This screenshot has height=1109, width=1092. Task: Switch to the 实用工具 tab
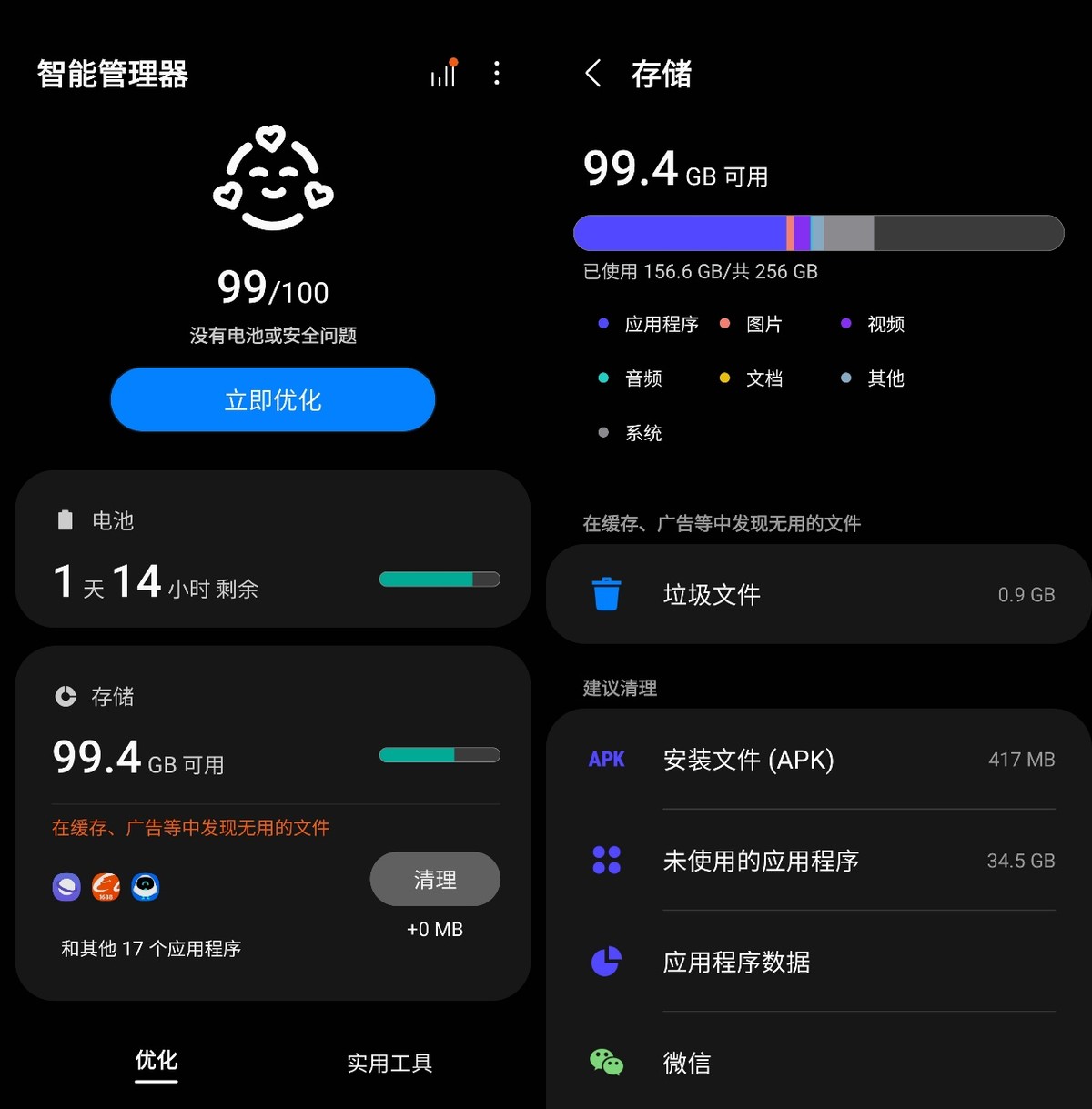tap(389, 1063)
